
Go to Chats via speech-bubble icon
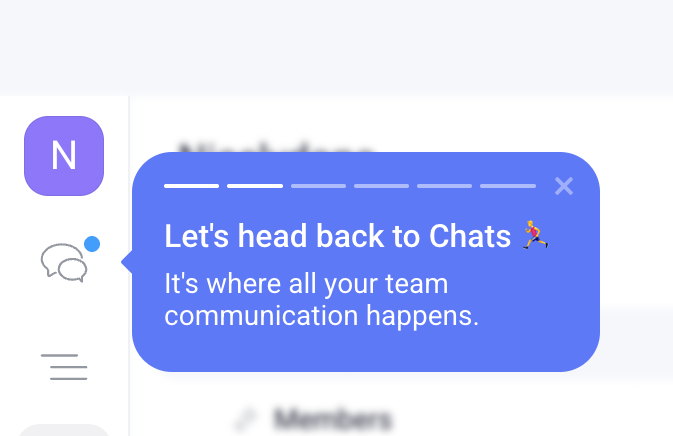click(x=64, y=262)
